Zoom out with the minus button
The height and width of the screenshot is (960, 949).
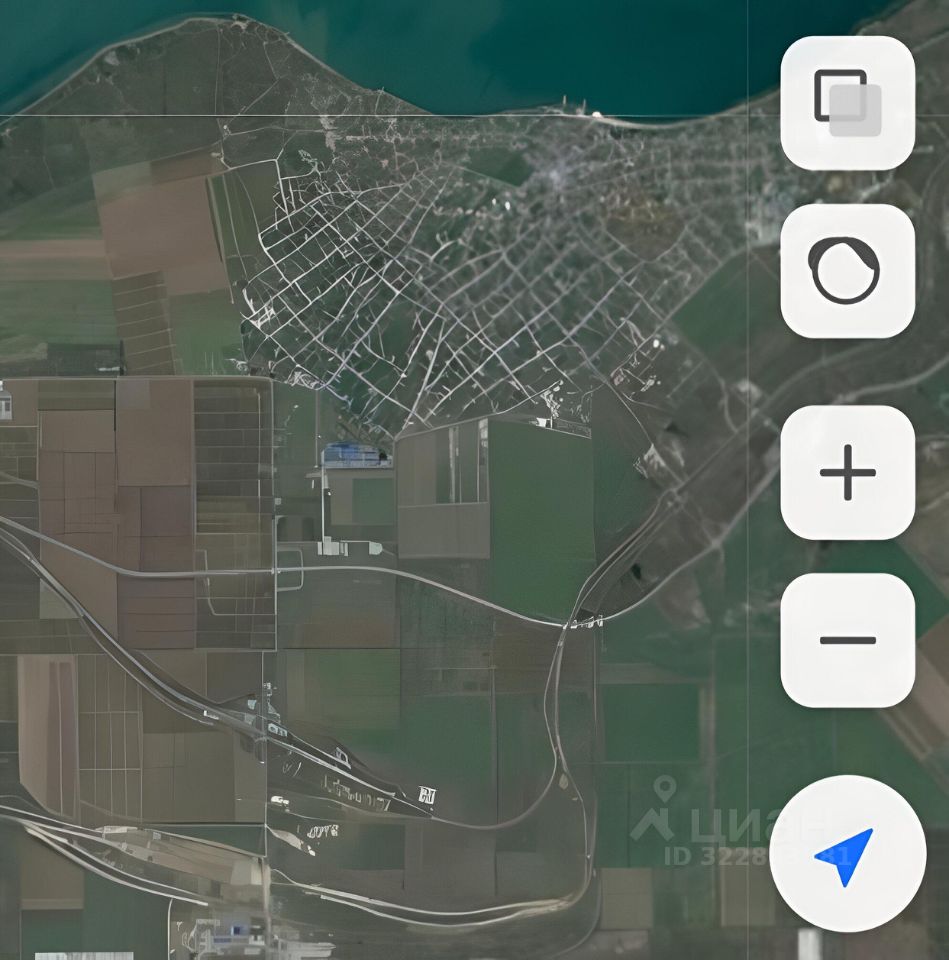coord(847,640)
